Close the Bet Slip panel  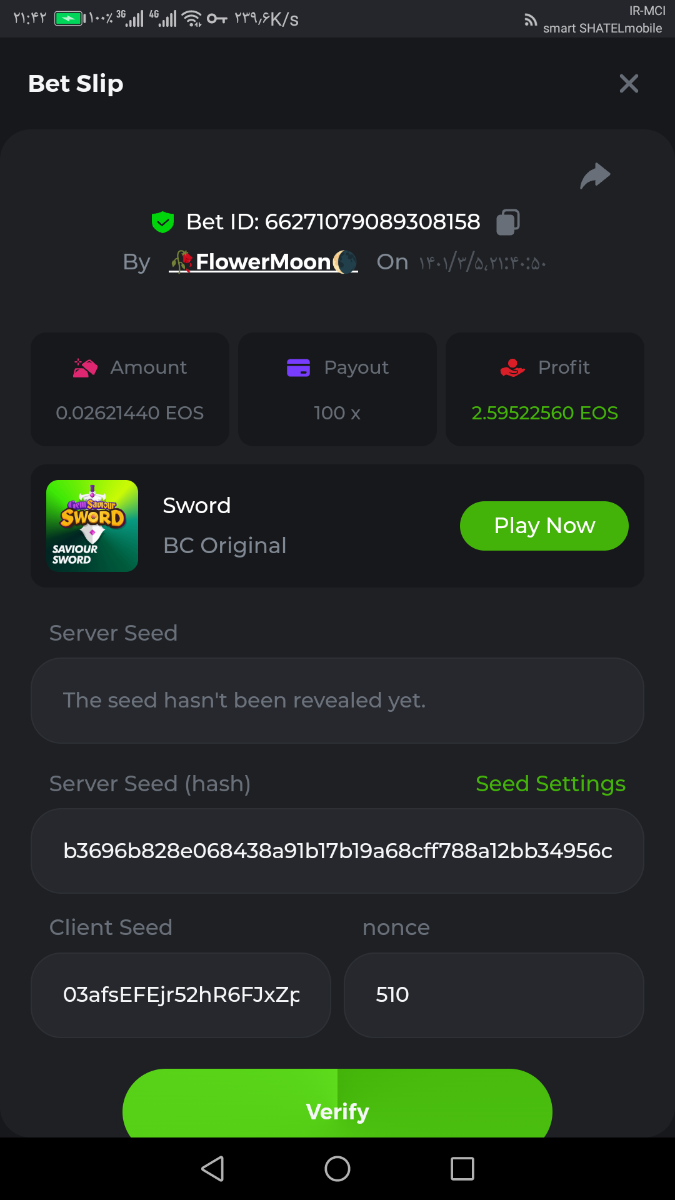click(628, 84)
